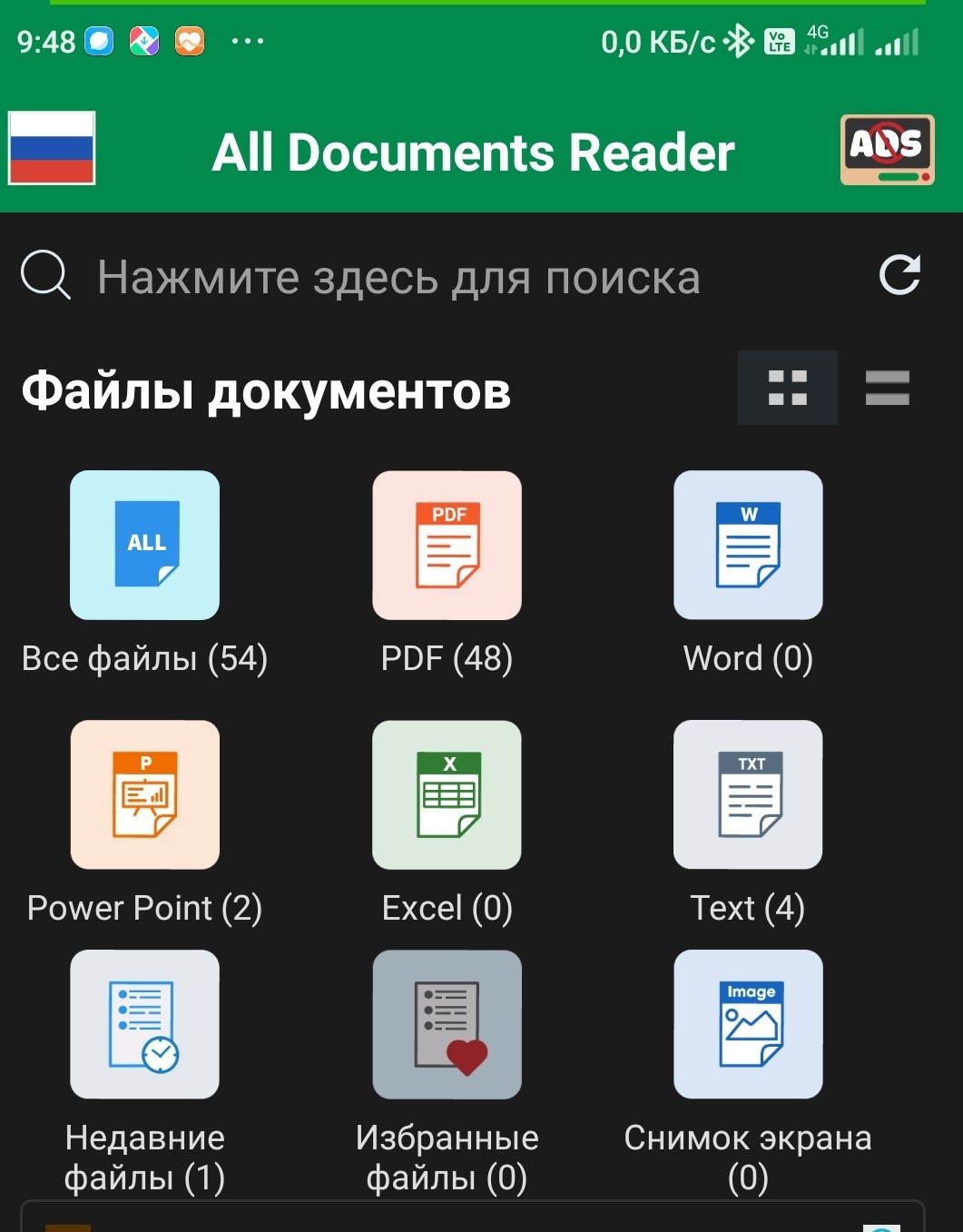Open the Text (4) category
The width and height of the screenshot is (963, 1232).
pyautogui.click(x=748, y=823)
